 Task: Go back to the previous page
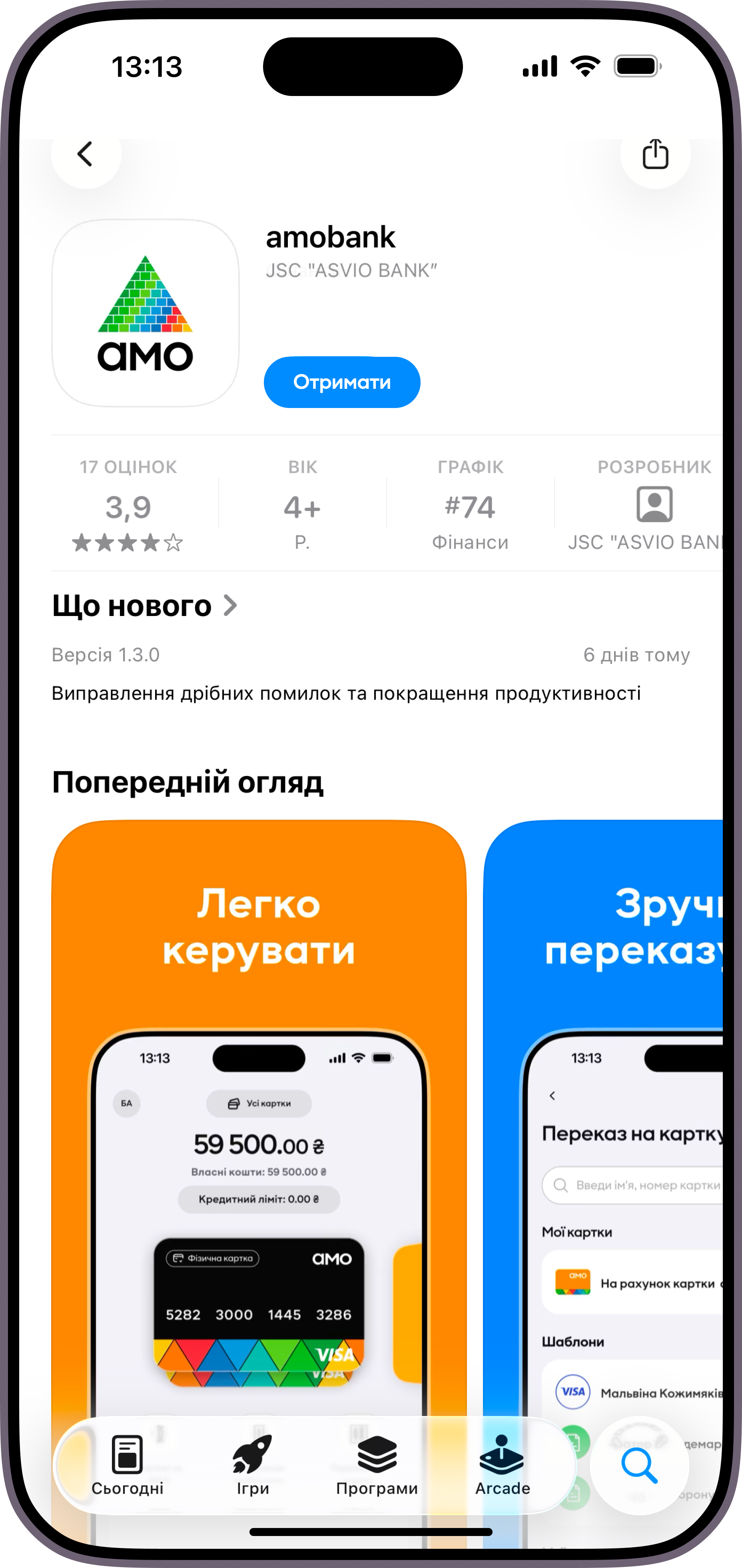coord(86,154)
